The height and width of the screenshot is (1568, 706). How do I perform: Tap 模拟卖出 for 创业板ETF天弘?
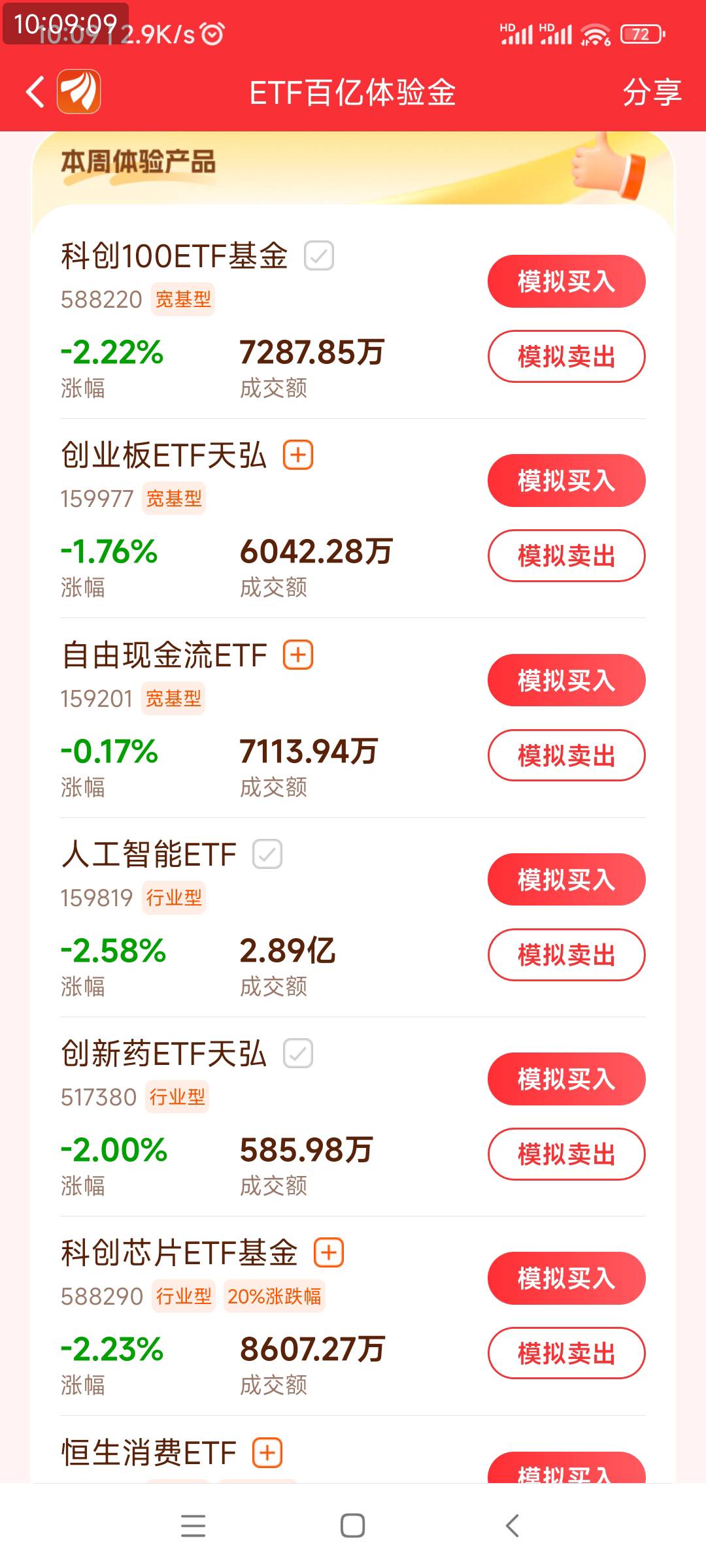point(566,556)
